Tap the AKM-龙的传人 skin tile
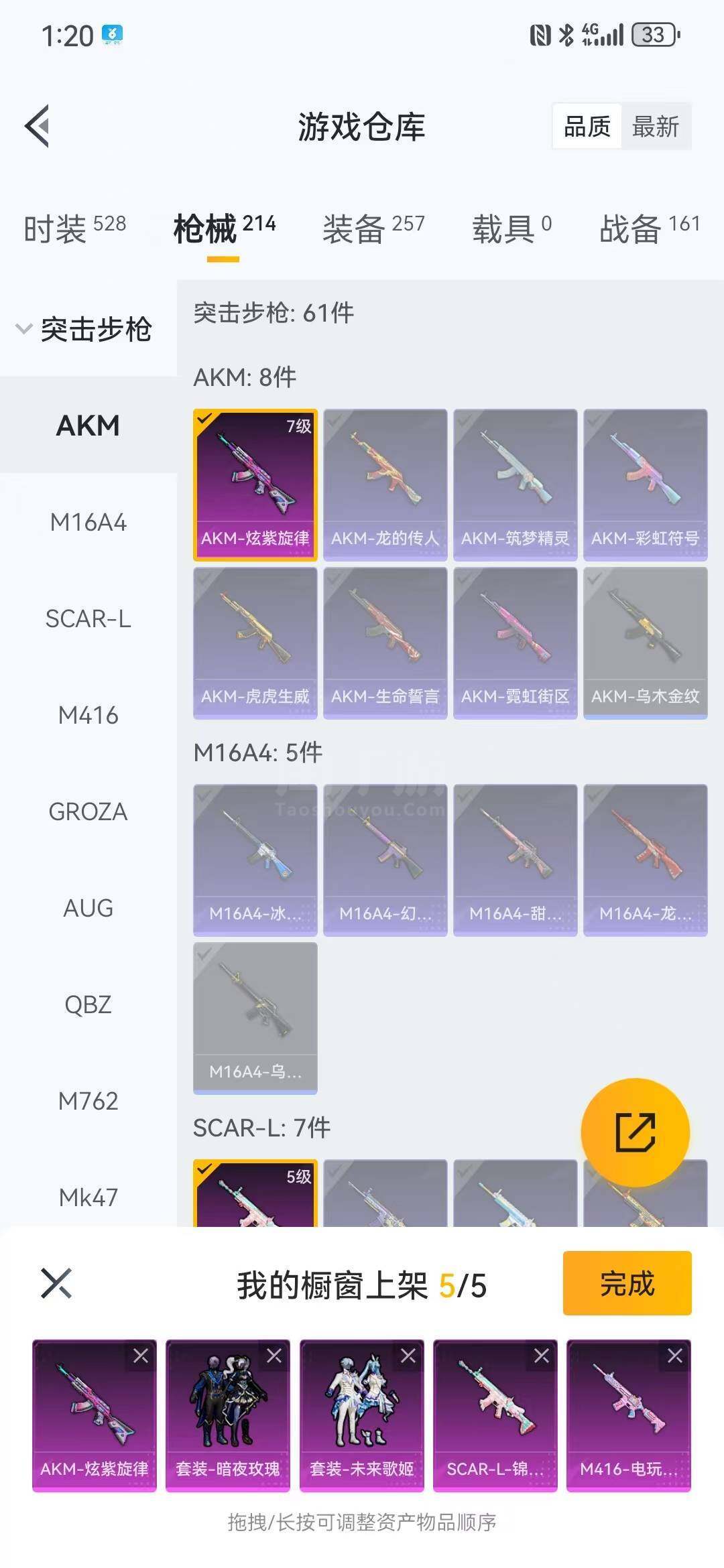Image resolution: width=724 pixels, height=1568 pixels. coord(385,484)
